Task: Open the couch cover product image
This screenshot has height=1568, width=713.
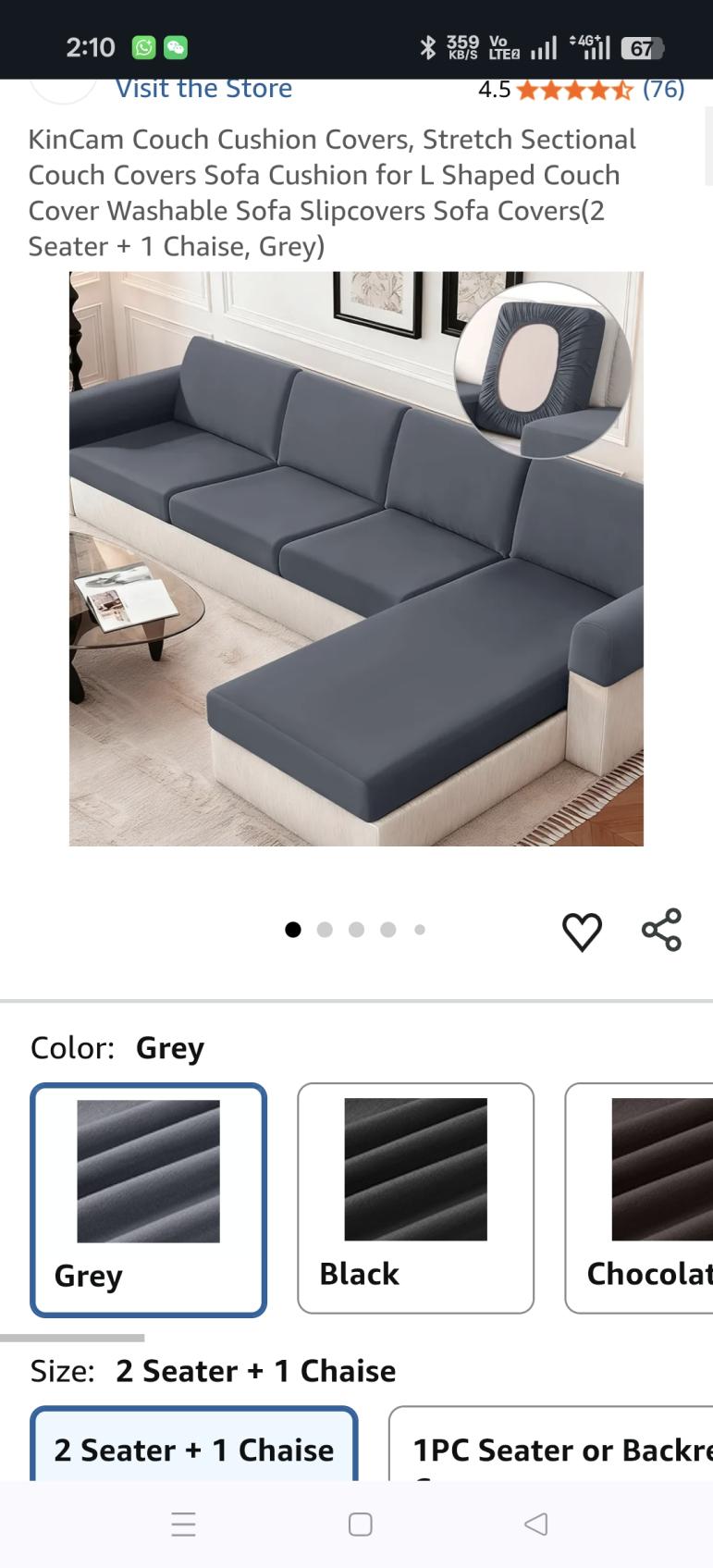Action: (356, 559)
